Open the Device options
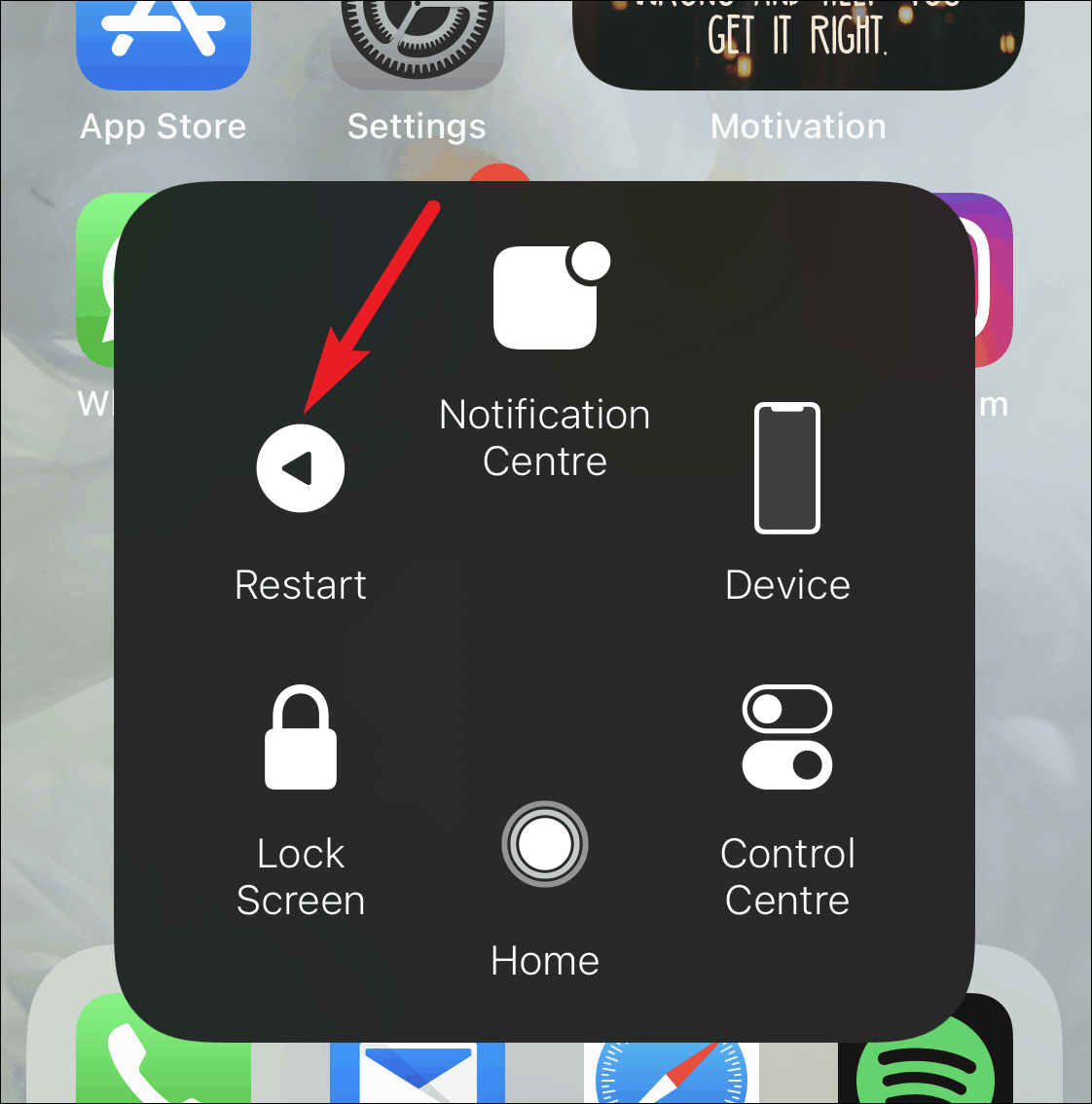 click(787, 469)
